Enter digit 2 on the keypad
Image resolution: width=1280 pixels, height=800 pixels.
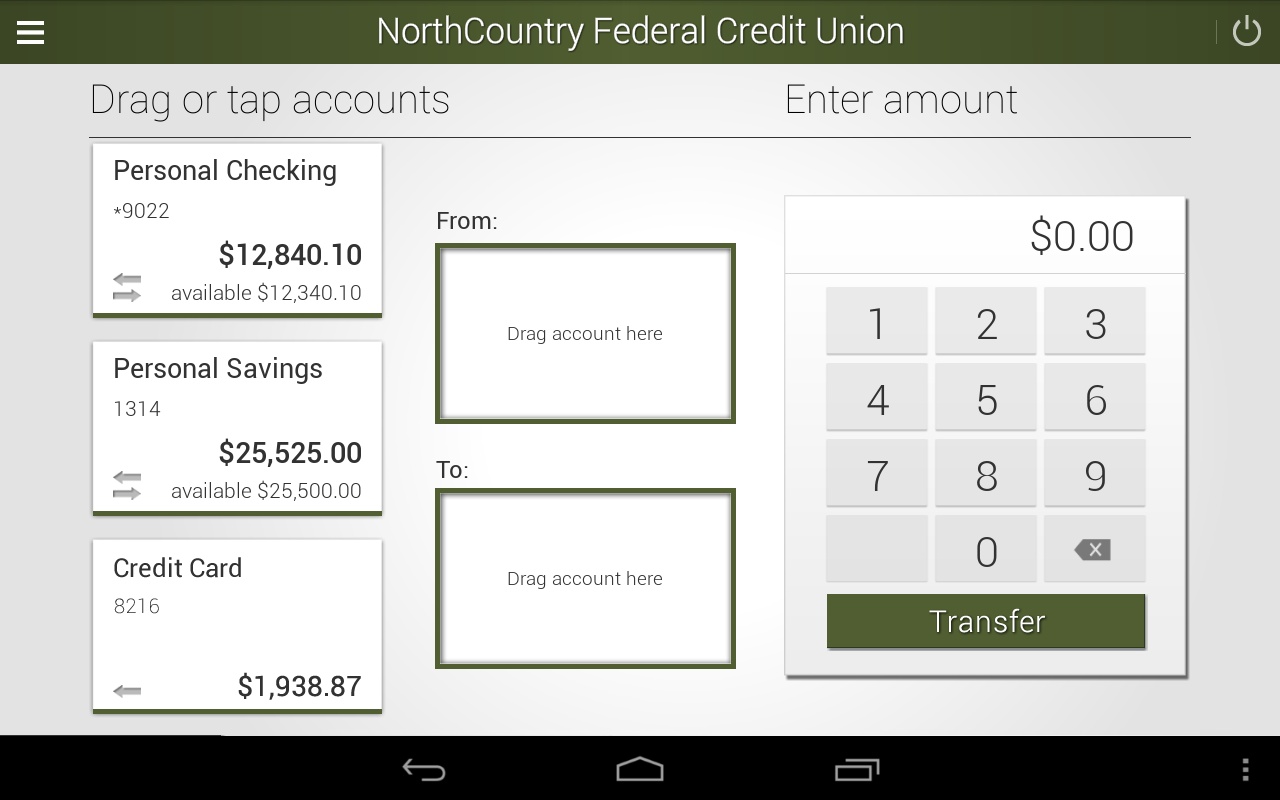tap(986, 322)
